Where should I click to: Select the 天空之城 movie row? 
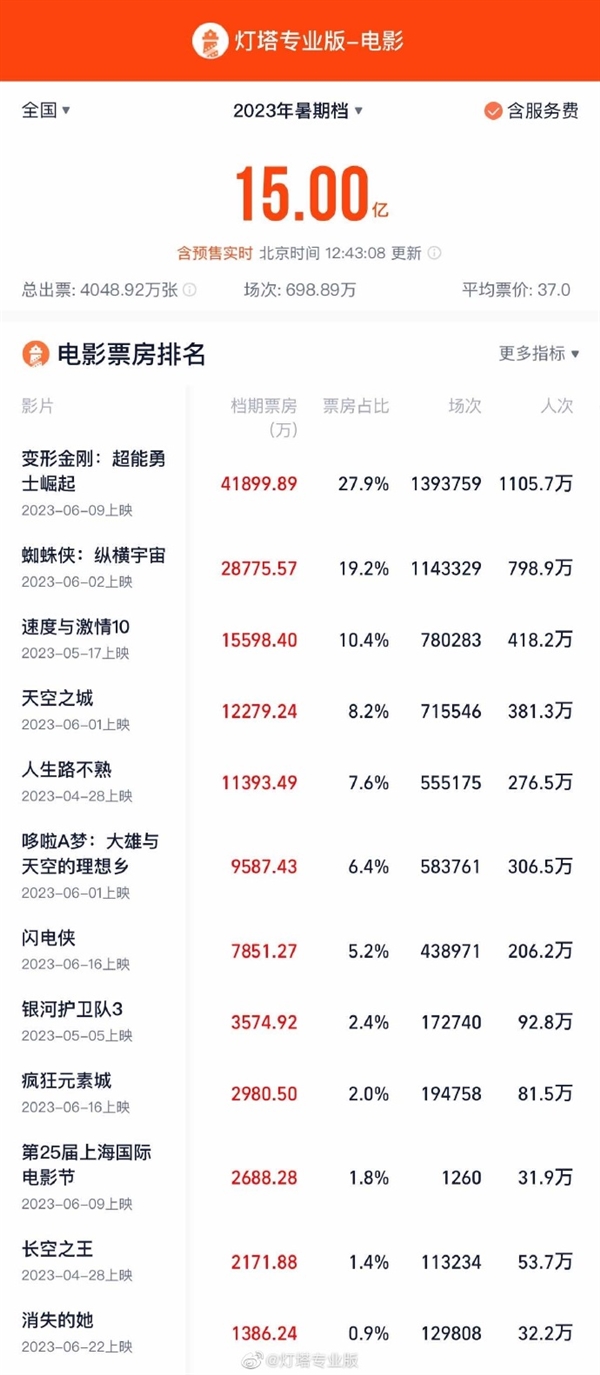click(x=58, y=698)
